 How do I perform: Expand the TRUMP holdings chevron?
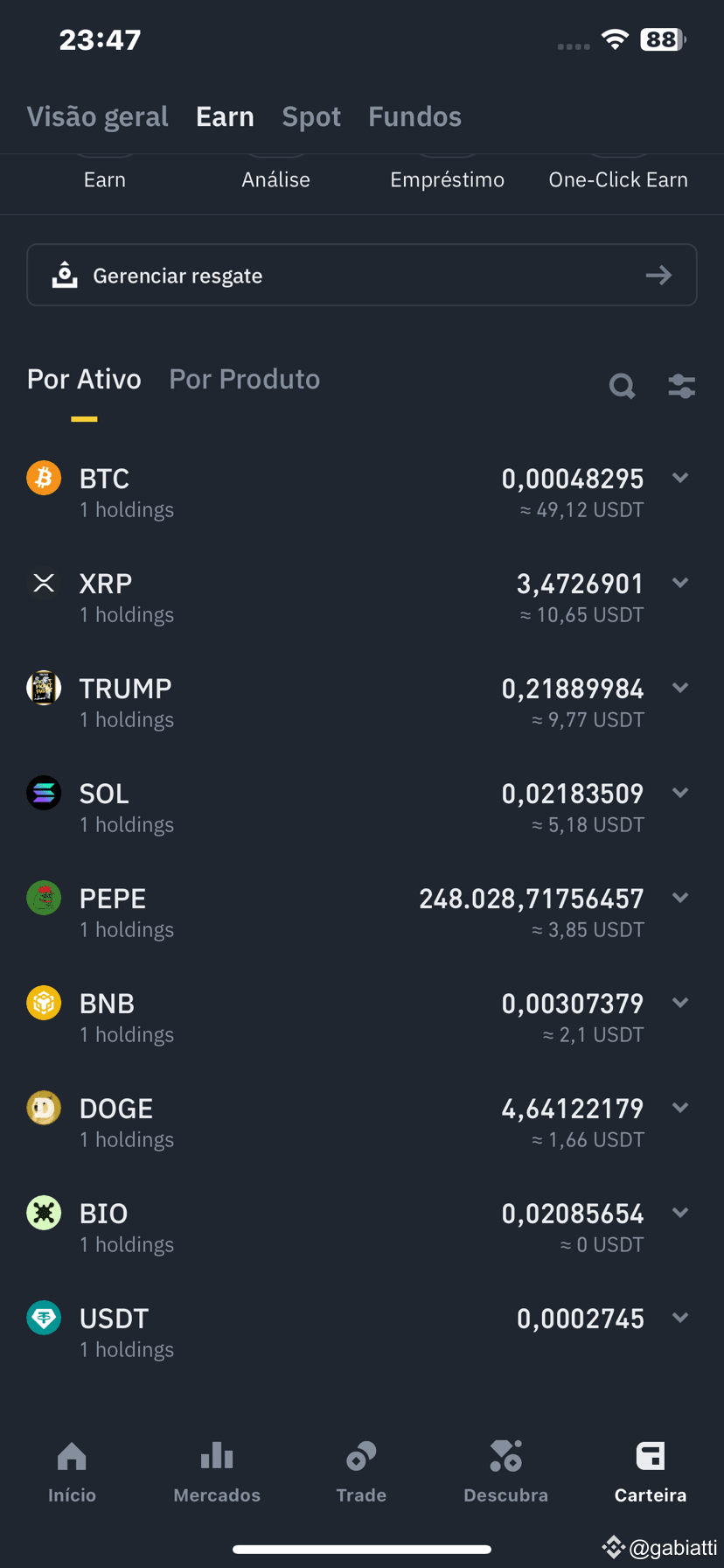point(680,688)
